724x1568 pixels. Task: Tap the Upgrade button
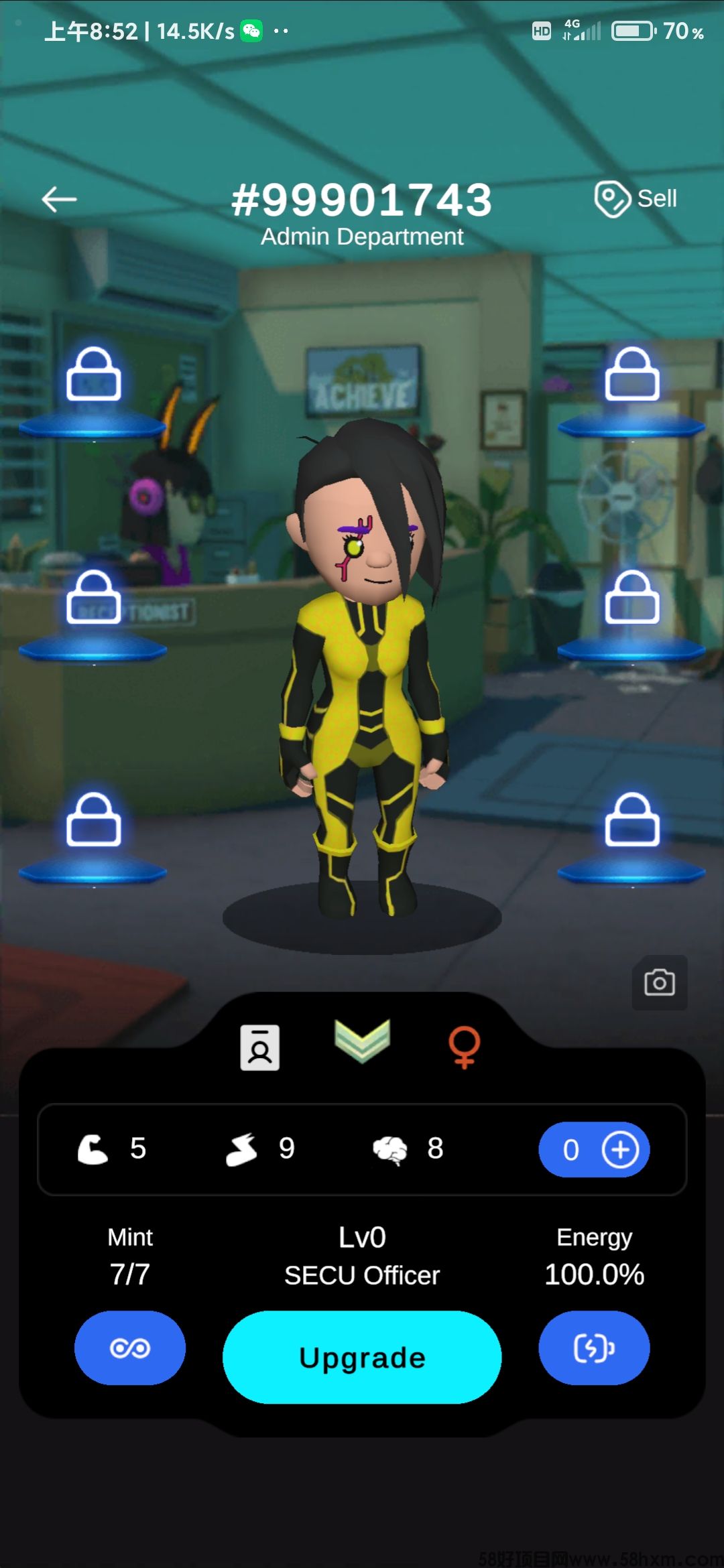(x=362, y=1358)
